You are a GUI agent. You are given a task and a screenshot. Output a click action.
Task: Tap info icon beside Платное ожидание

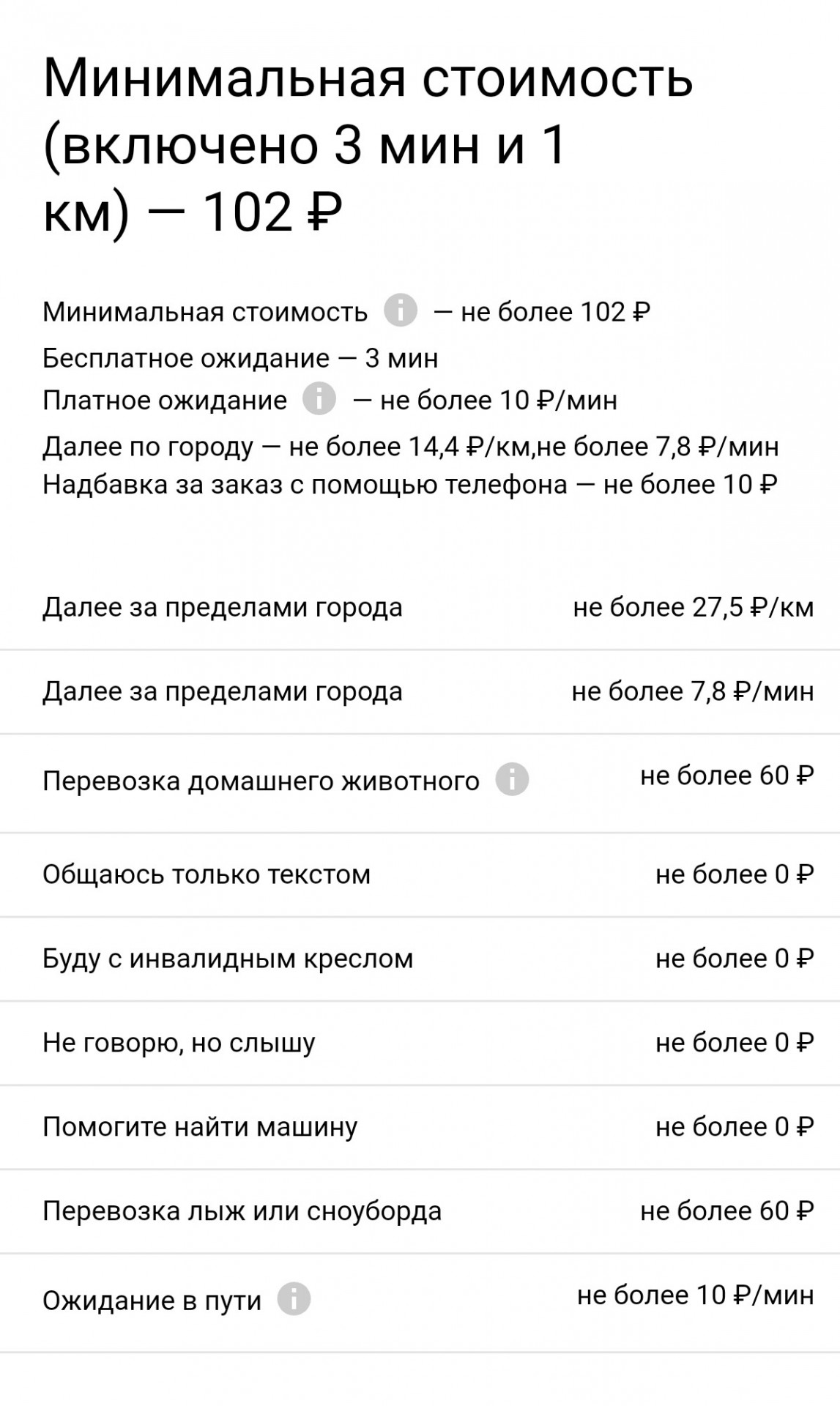319,399
